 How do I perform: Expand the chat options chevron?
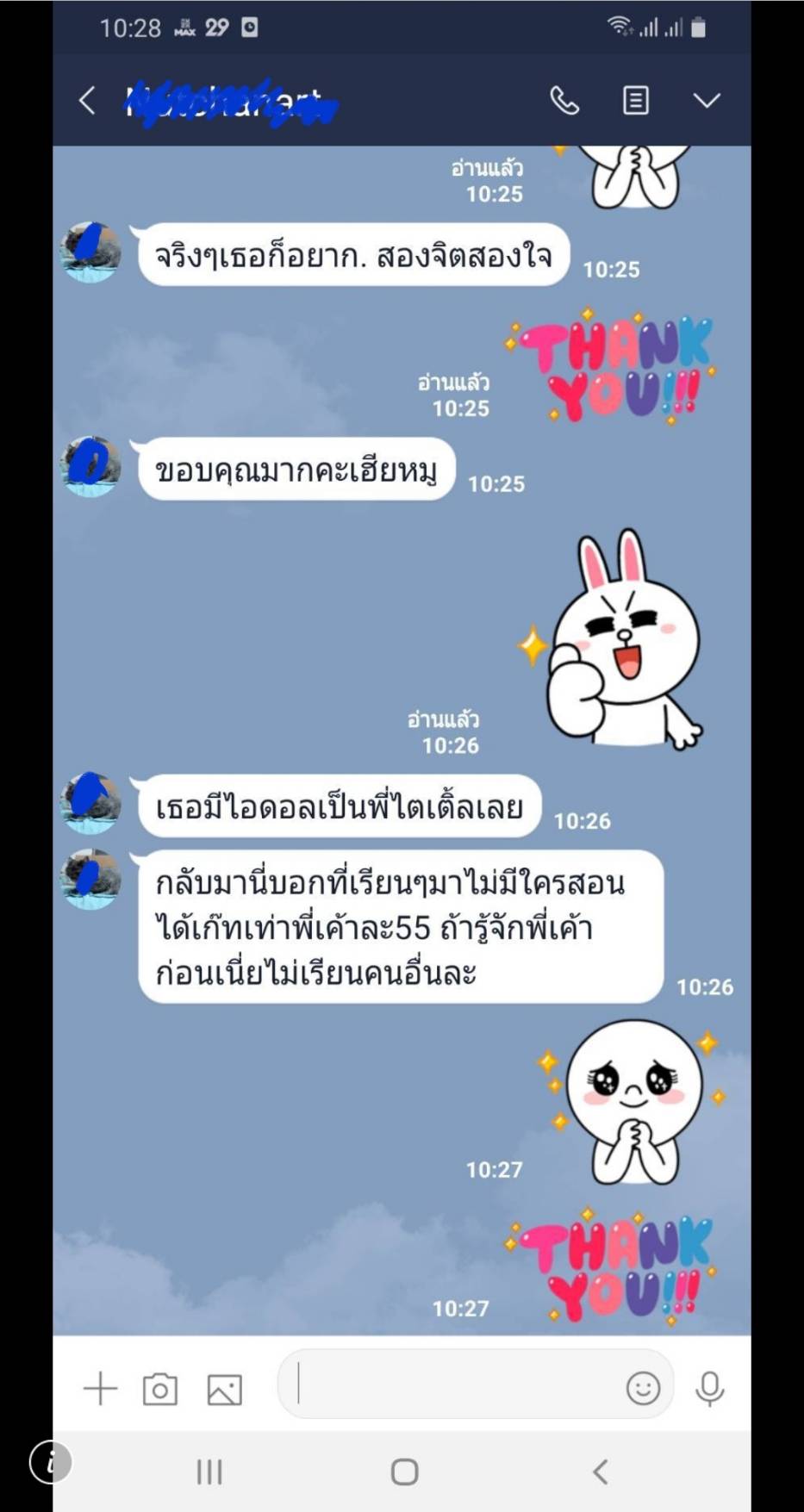(707, 101)
